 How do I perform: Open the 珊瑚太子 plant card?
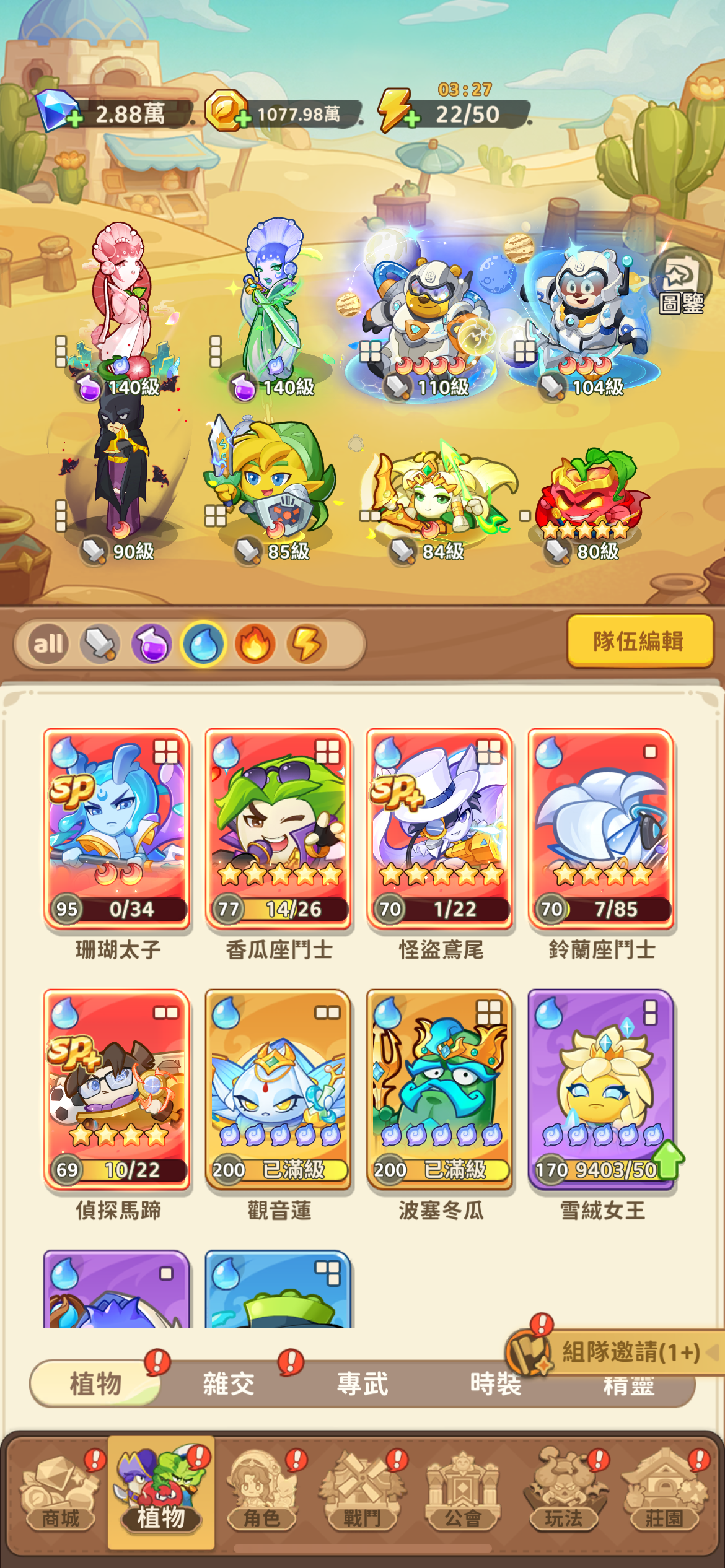tap(116, 829)
